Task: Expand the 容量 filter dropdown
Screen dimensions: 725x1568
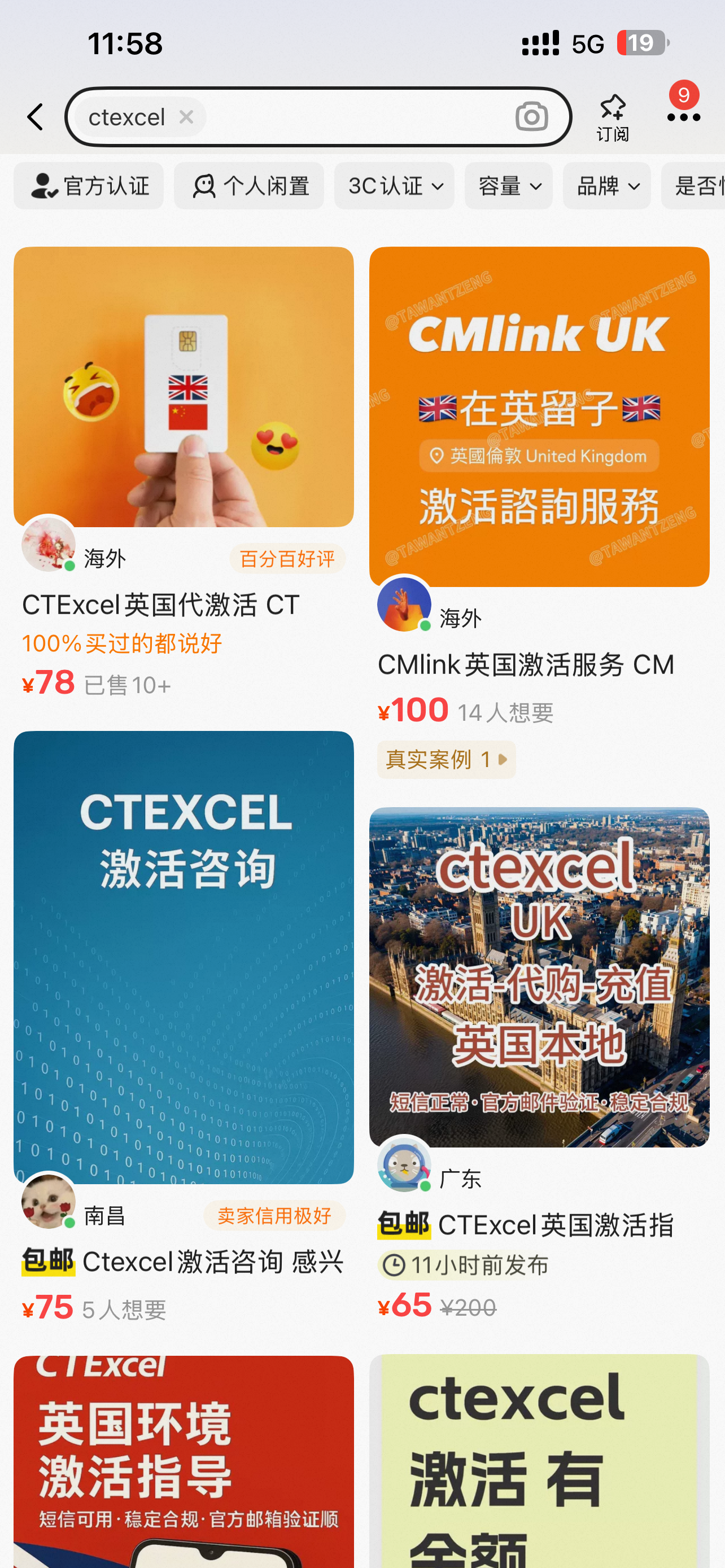Action: [x=508, y=186]
